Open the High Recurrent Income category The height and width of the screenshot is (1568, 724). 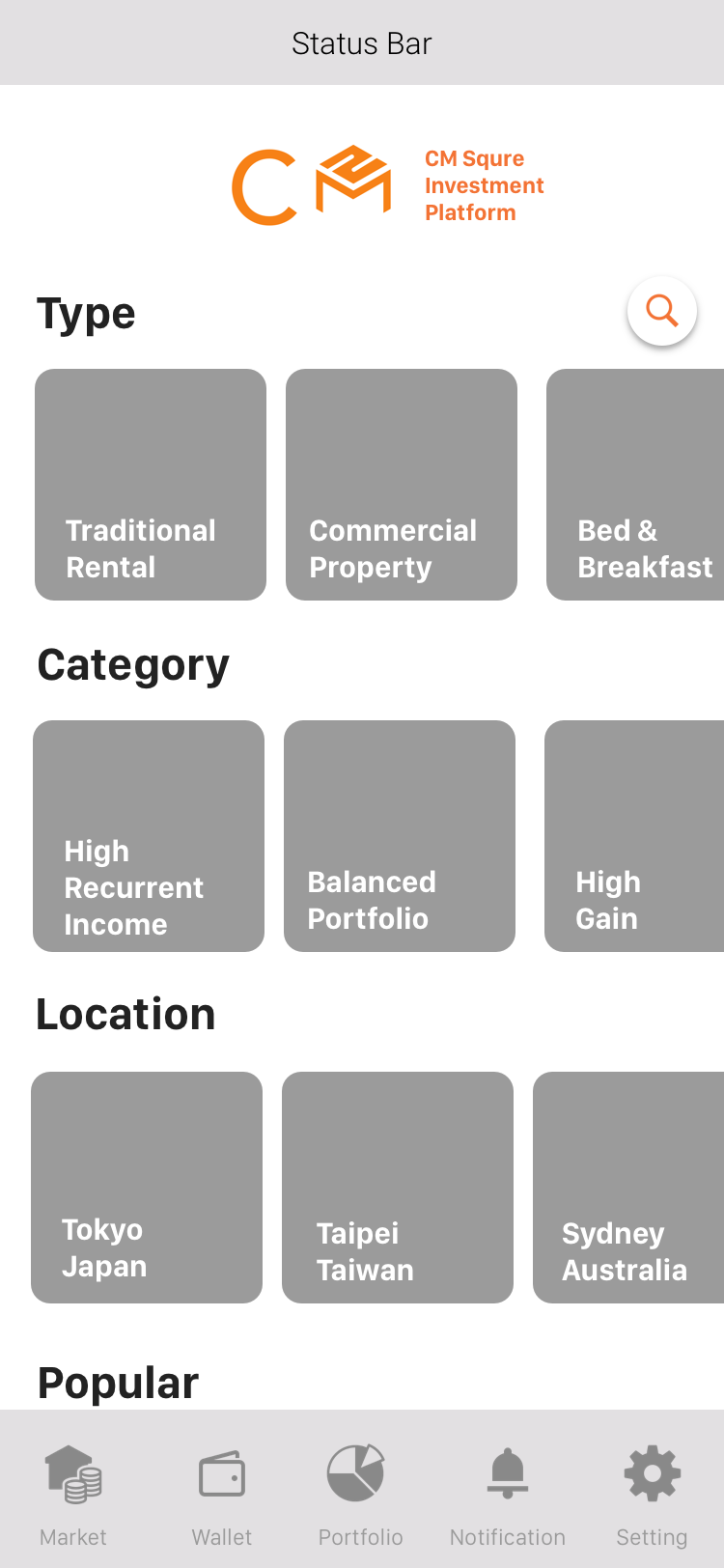click(x=149, y=836)
